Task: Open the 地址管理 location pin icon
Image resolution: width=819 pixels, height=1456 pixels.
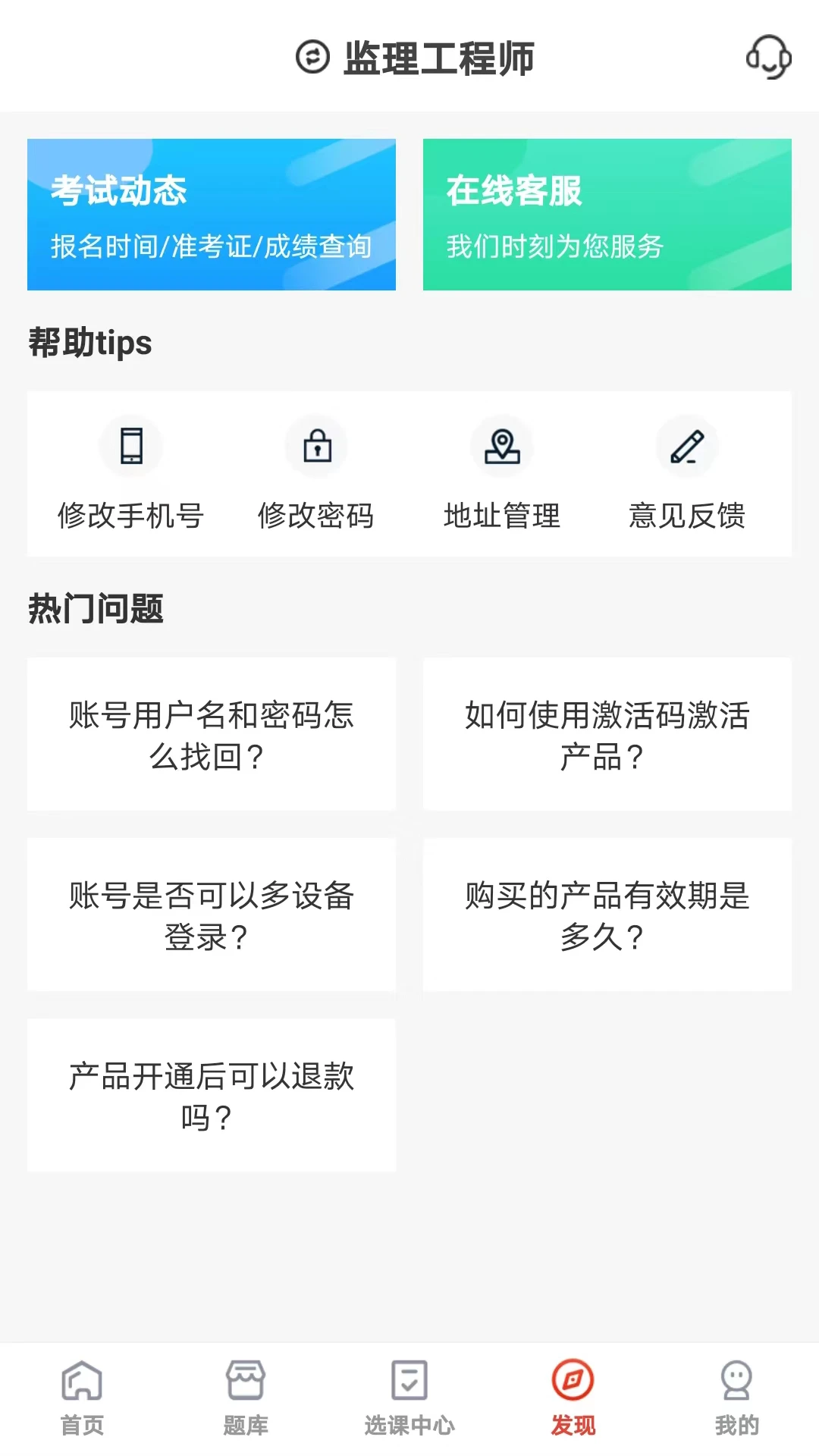Action: pos(501,447)
